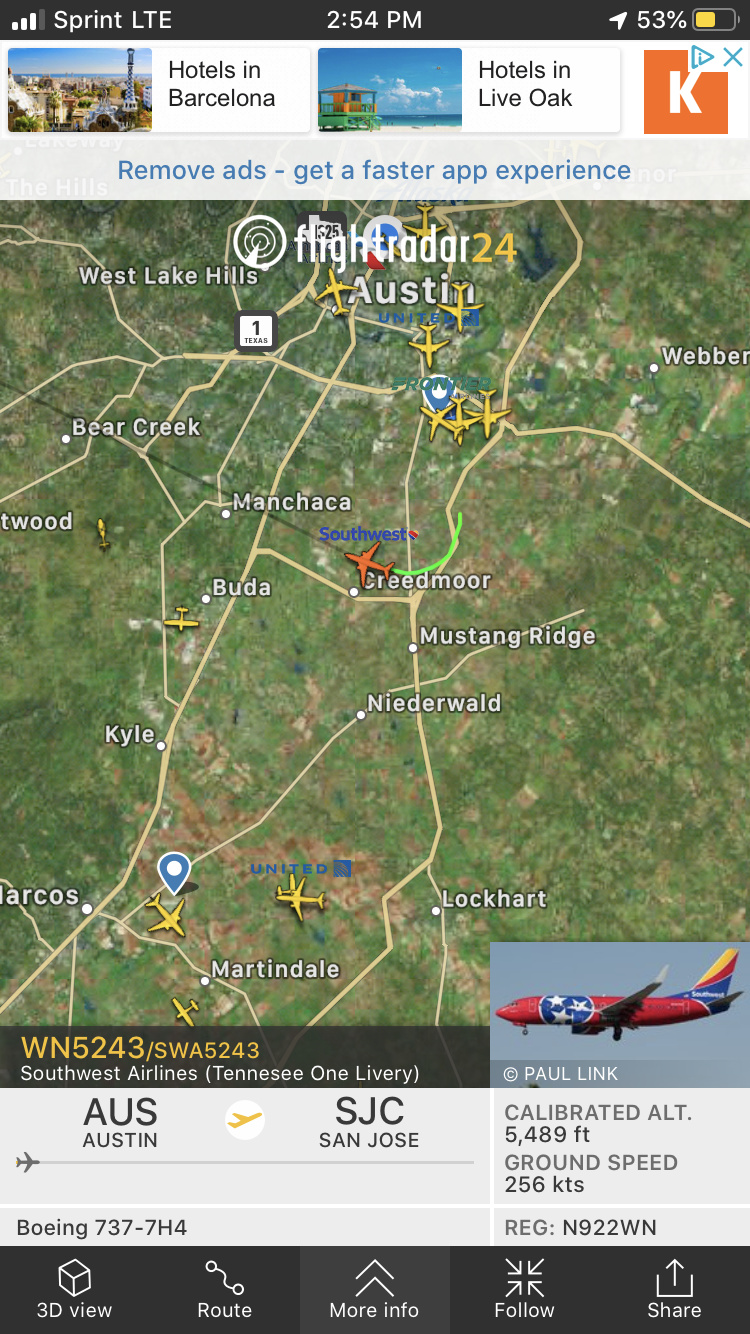The image size is (750, 1334).
Task: Select the plane over West Lake Hills
Action: [x=336, y=293]
